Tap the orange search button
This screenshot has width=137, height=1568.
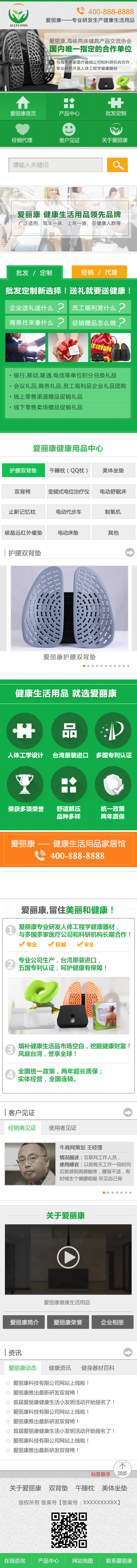click(x=118, y=165)
